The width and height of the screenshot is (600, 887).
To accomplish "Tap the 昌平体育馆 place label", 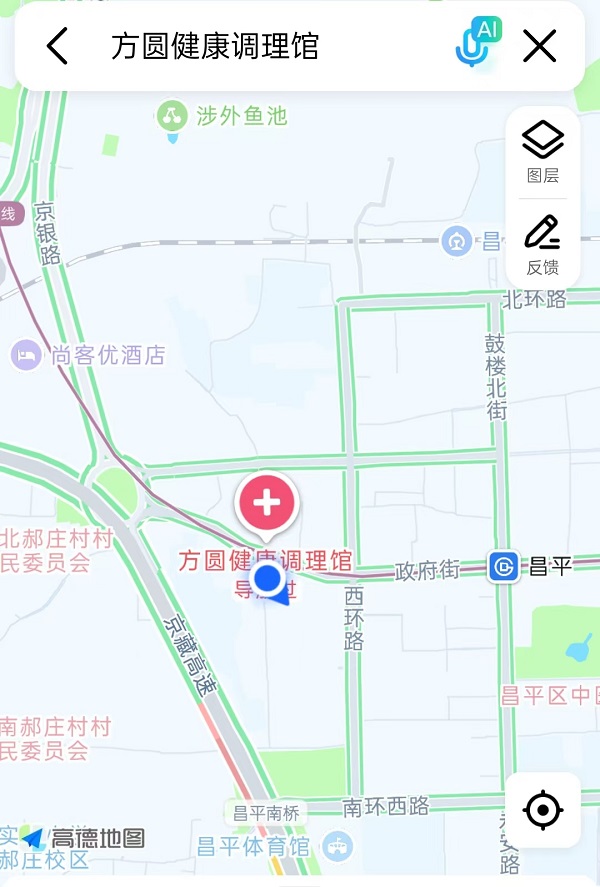I will tap(254, 846).
